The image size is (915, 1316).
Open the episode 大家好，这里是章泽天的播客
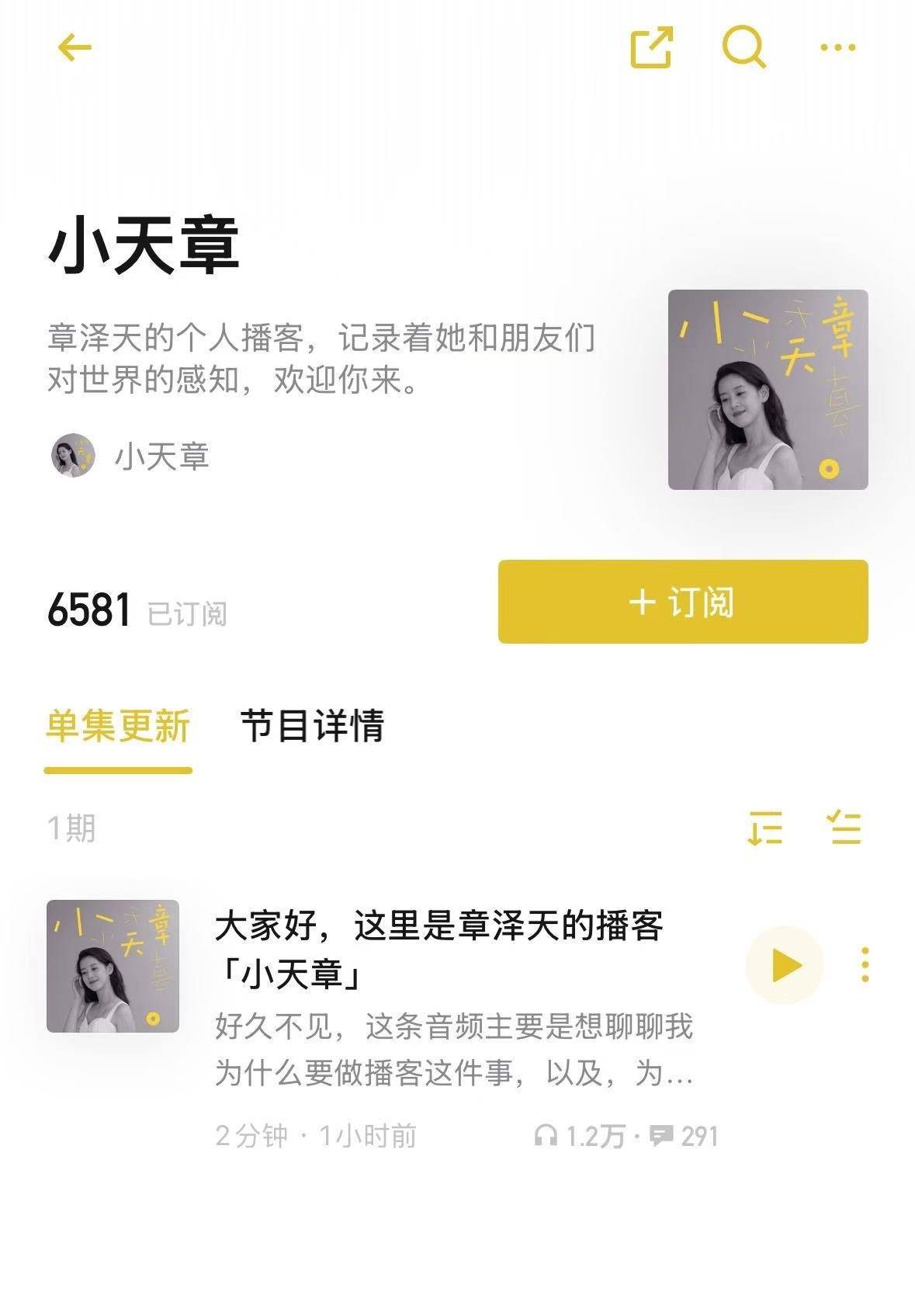point(438,949)
